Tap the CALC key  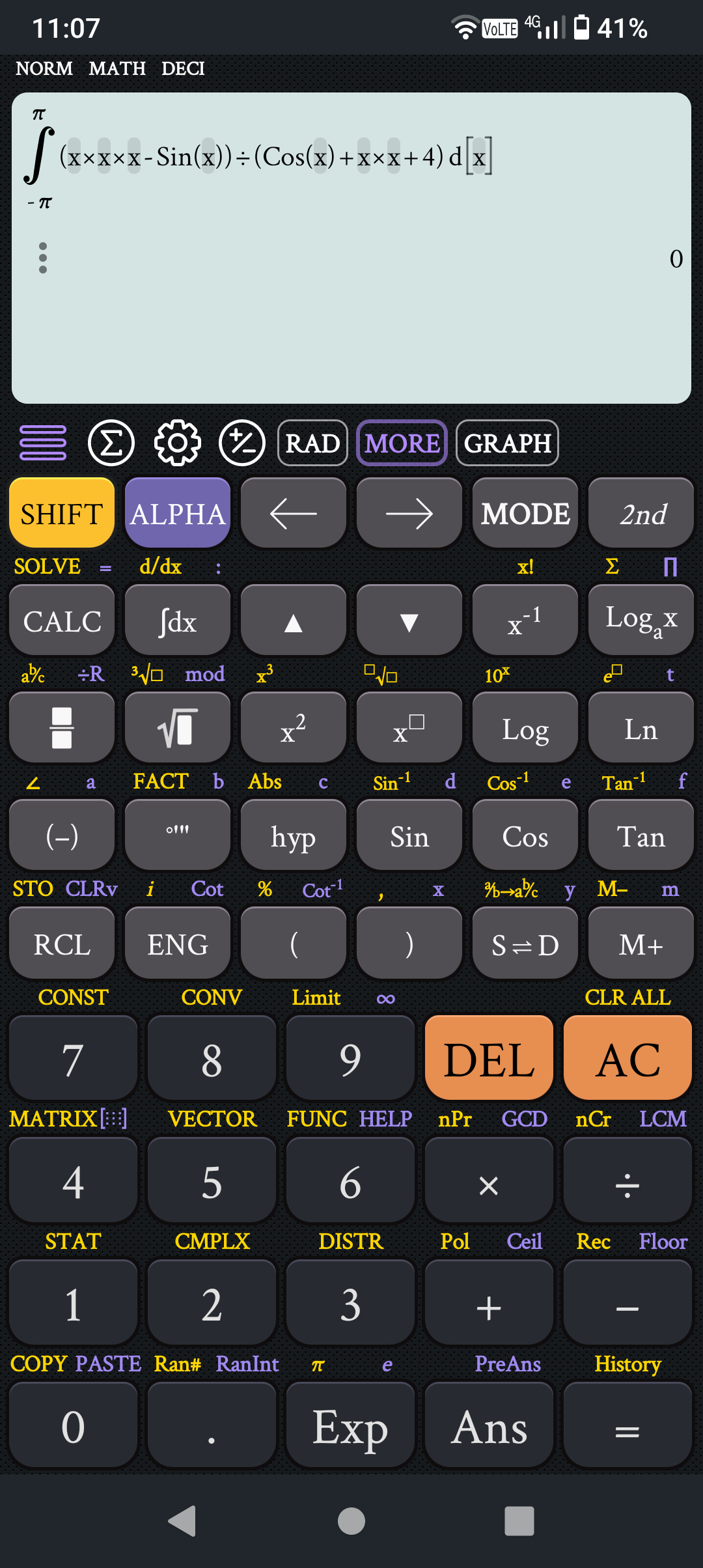(62, 621)
